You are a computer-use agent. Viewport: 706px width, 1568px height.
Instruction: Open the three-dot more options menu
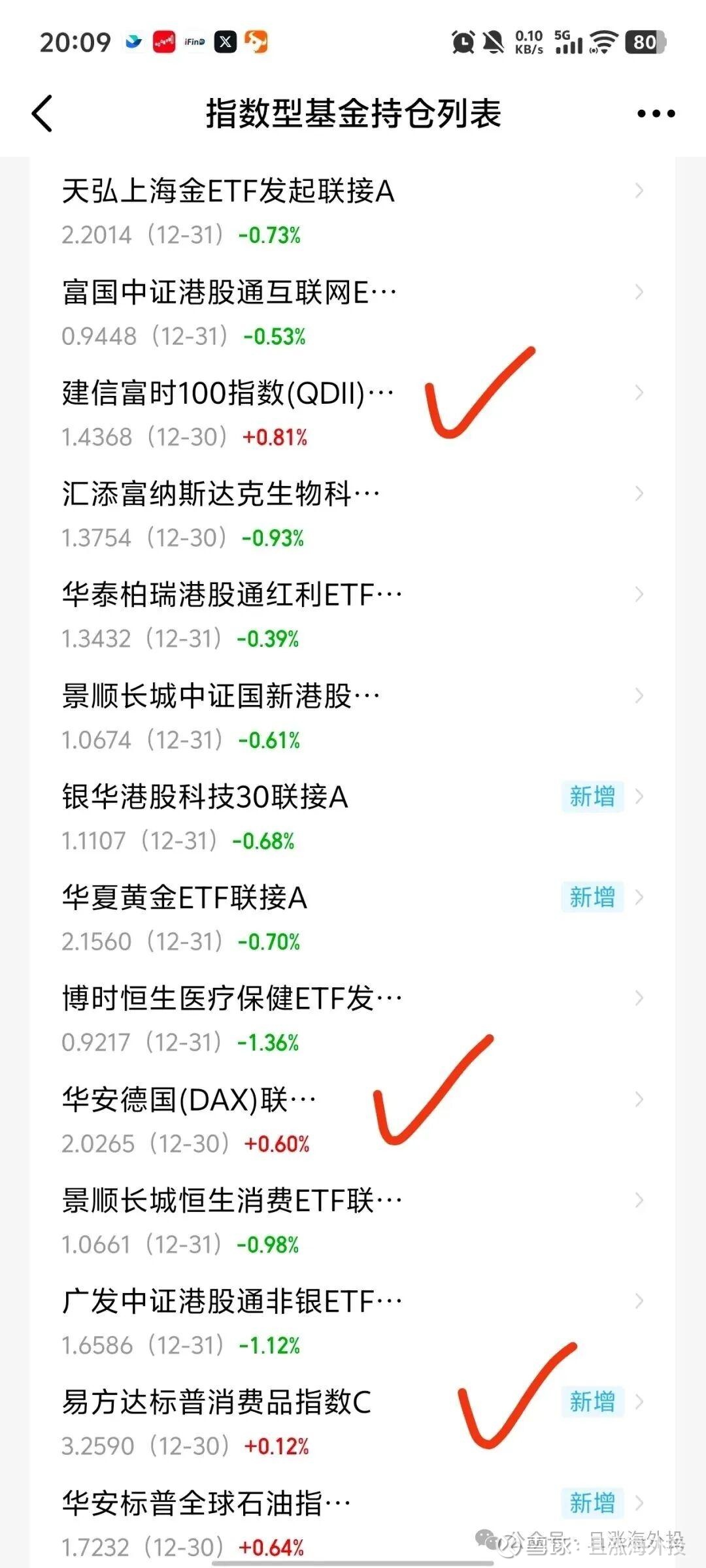pyautogui.click(x=656, y=112)
